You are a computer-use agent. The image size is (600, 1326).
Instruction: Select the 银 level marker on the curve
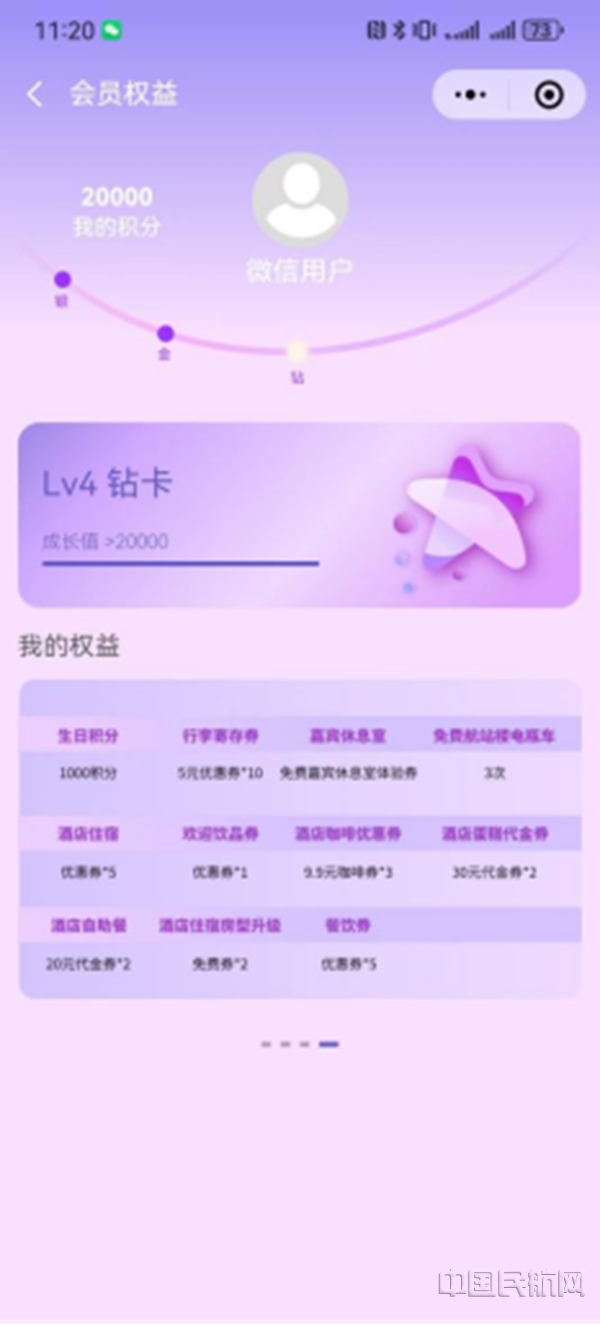(x=62, y=280)
